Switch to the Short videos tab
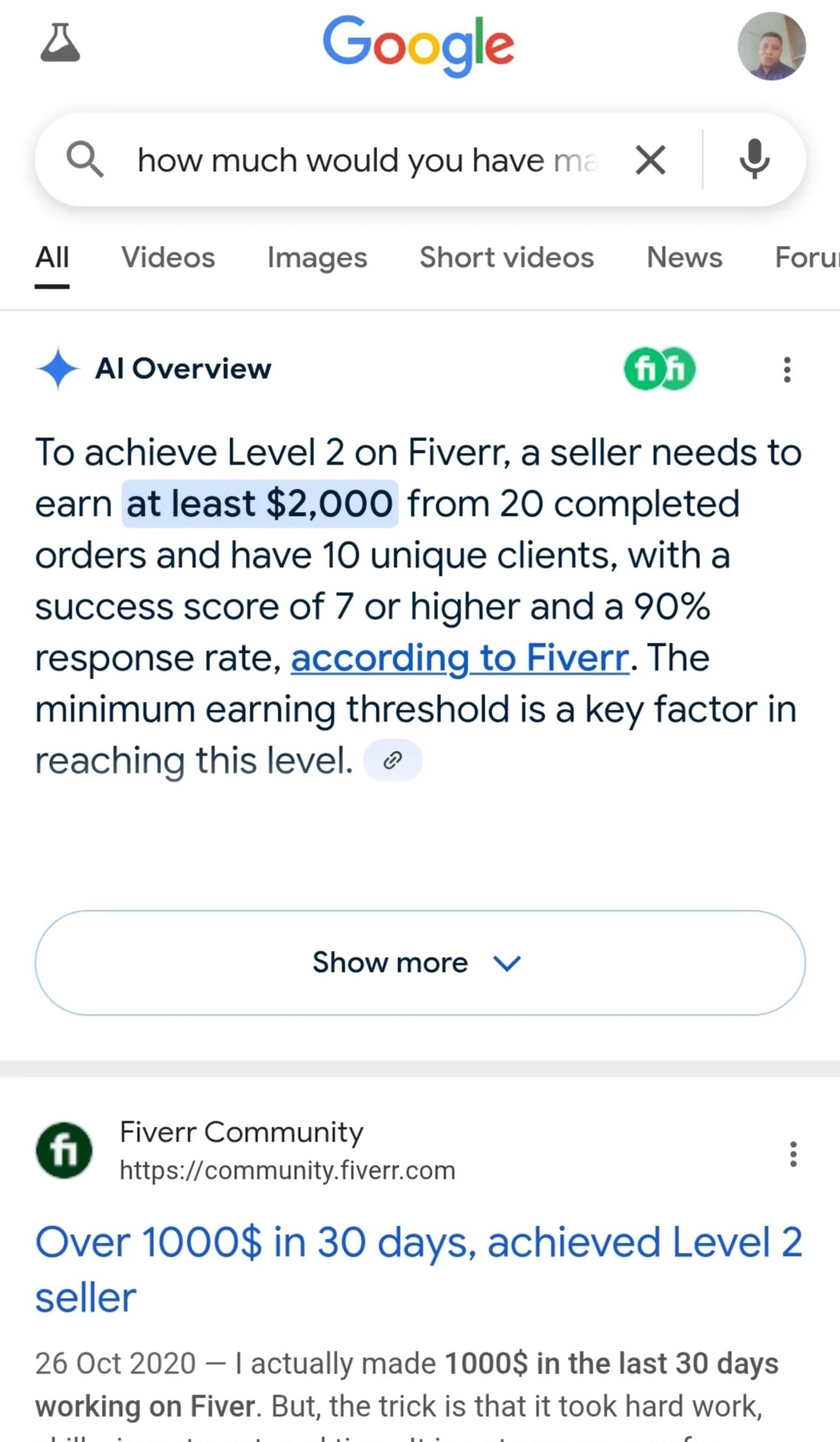The width and height of the screenshot is (840, 1442). coord(506,258)
